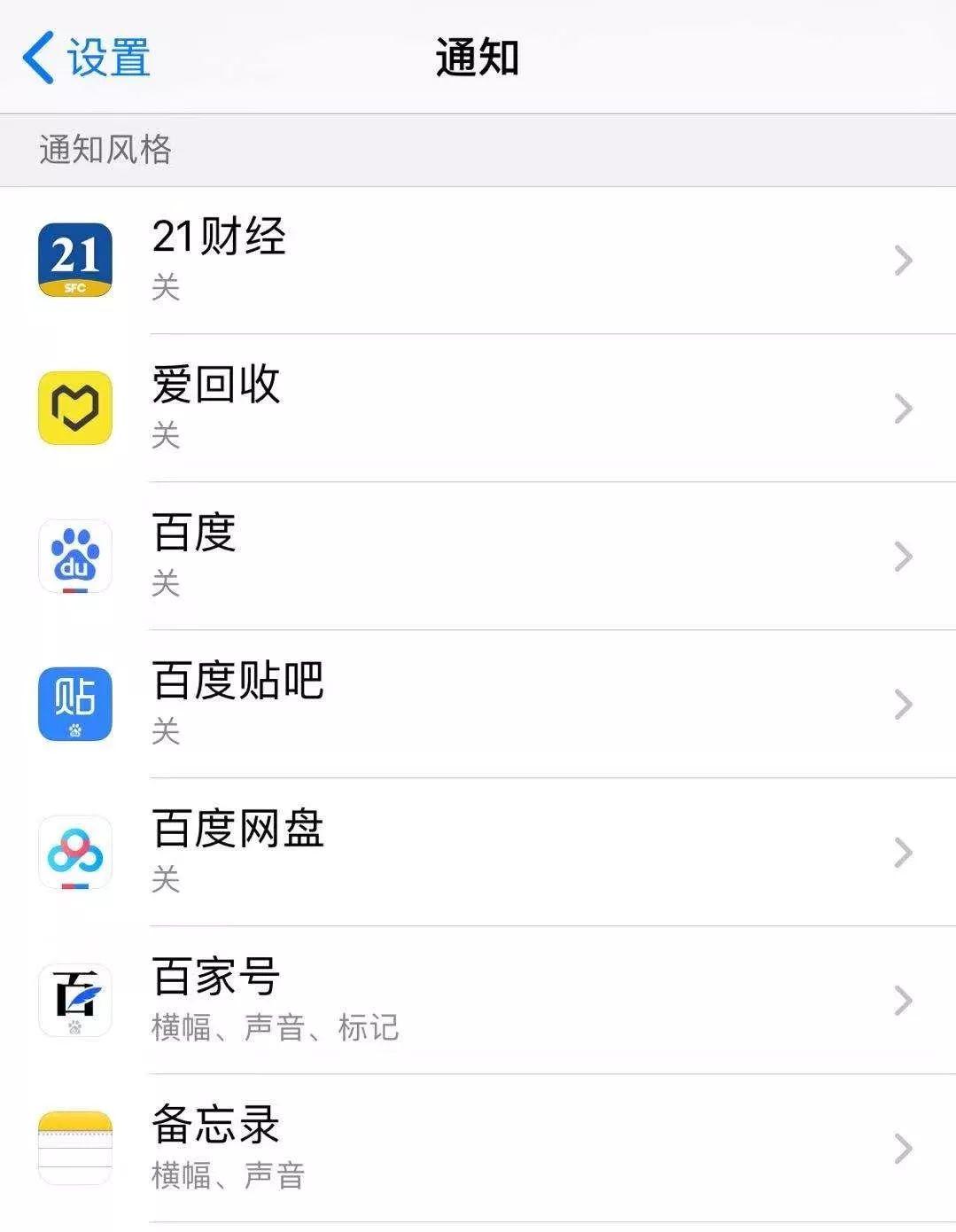The height and width of the screenshot is (1232, 956).
Task: Tap the 21财经 app icon
Action: (76, 261)
